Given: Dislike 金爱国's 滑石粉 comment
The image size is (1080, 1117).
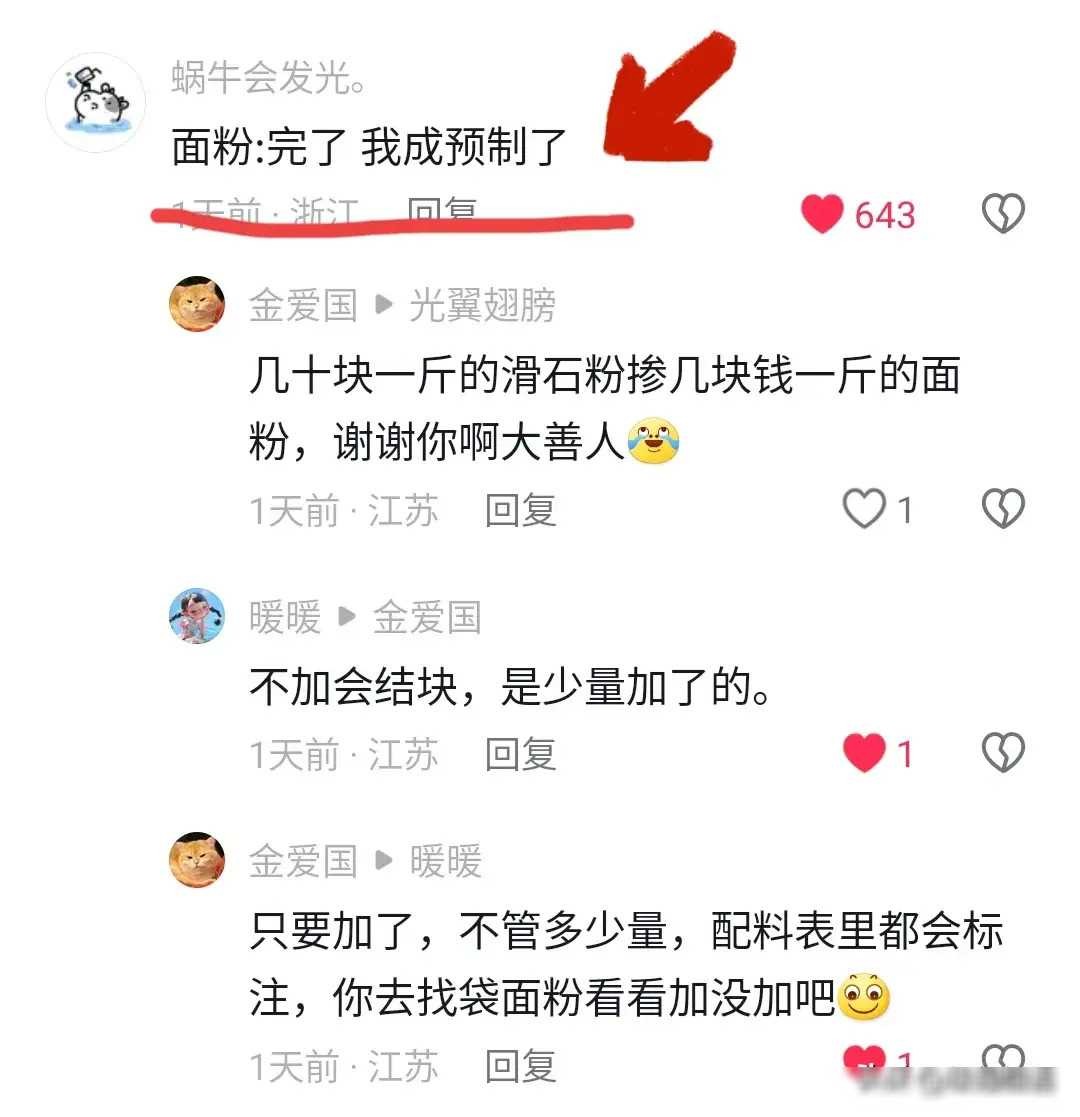Looking at the screenshot, I should (x=1003, y=510).
